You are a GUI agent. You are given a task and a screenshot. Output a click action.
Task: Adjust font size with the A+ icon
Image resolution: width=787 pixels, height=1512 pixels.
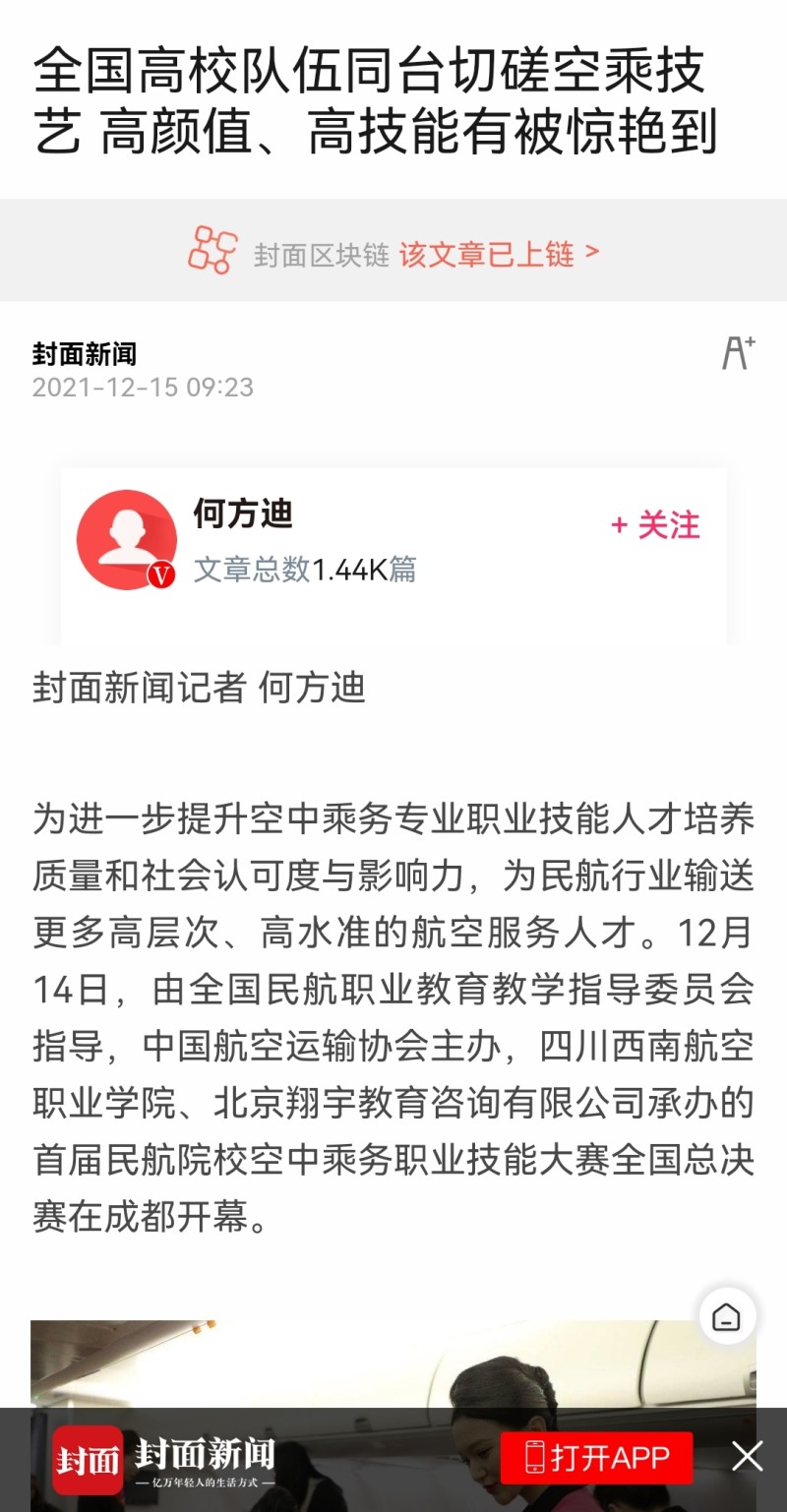pyautogui.click(x=739, y=352)
